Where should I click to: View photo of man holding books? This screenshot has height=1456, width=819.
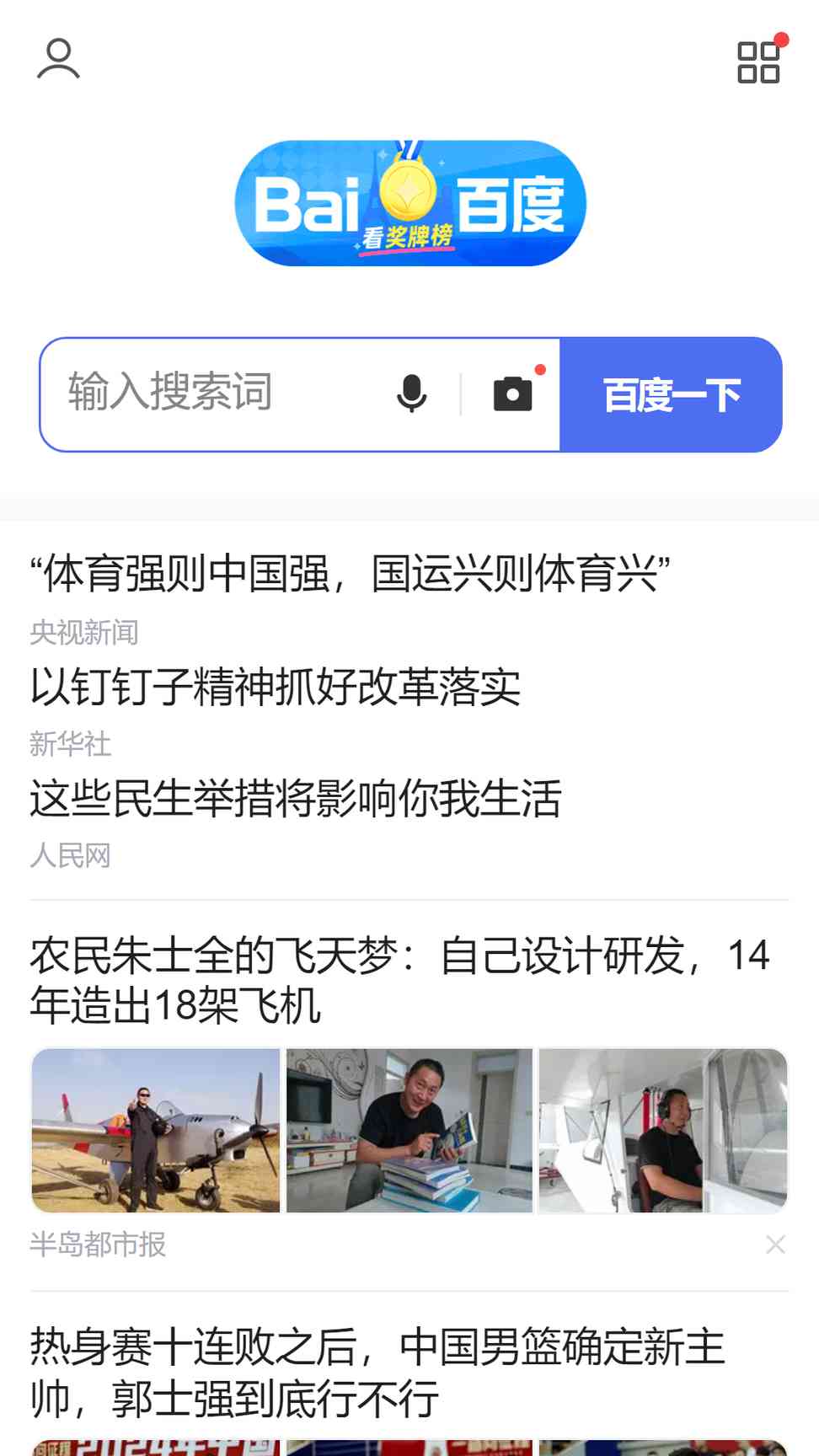click(409, 1130)
